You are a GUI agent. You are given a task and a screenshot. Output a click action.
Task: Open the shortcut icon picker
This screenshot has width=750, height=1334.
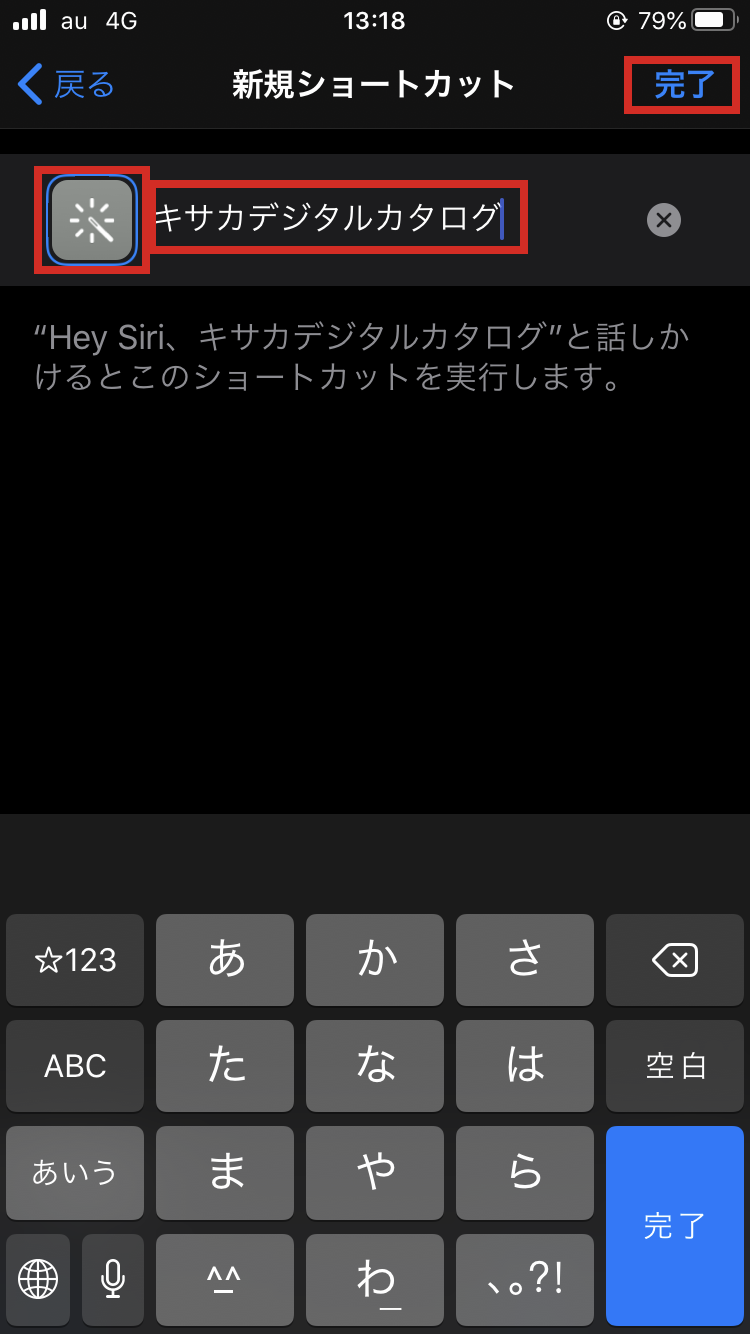coord(92,220)
